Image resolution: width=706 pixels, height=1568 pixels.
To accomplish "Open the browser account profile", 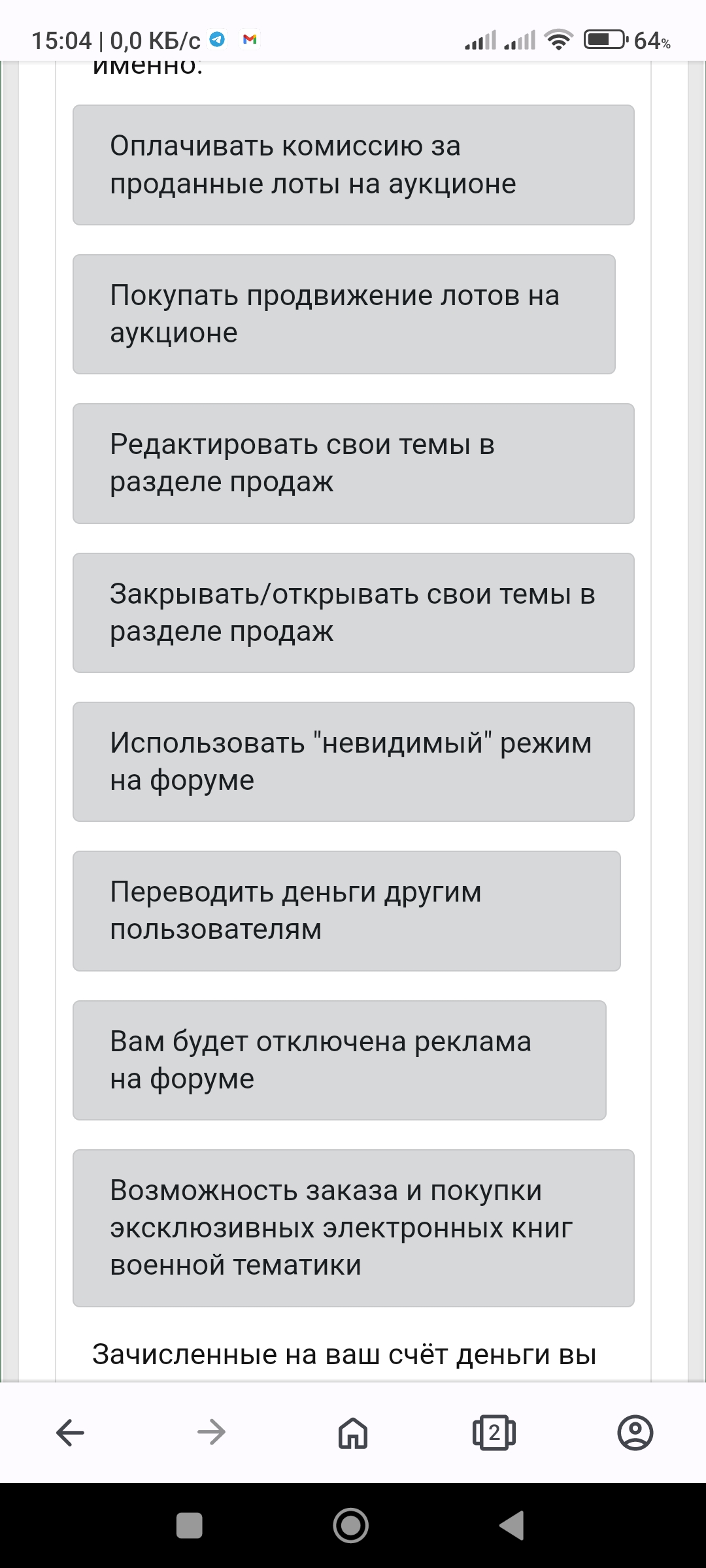I will click(x=635, y=1433).
